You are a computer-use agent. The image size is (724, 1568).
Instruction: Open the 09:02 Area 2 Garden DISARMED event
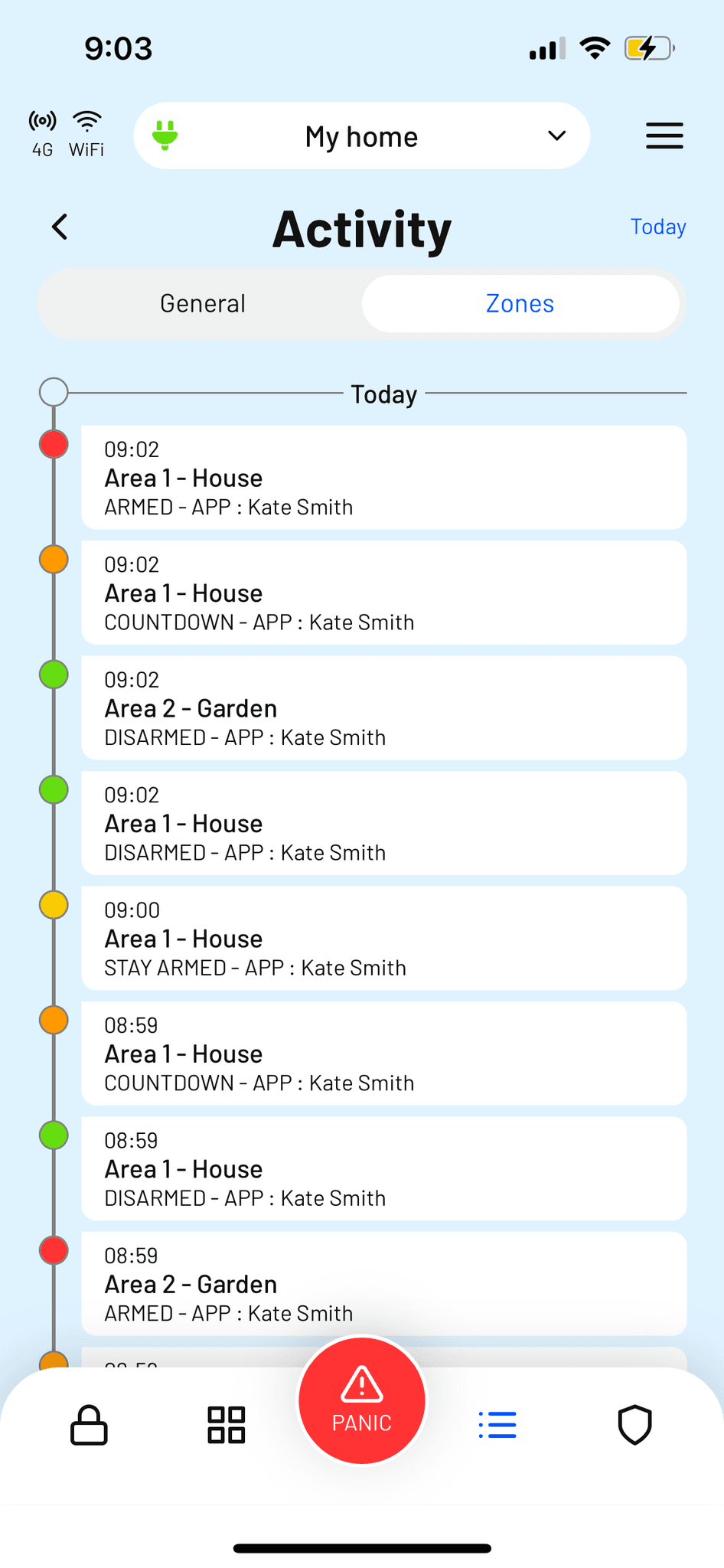click(x=384, y=708)
